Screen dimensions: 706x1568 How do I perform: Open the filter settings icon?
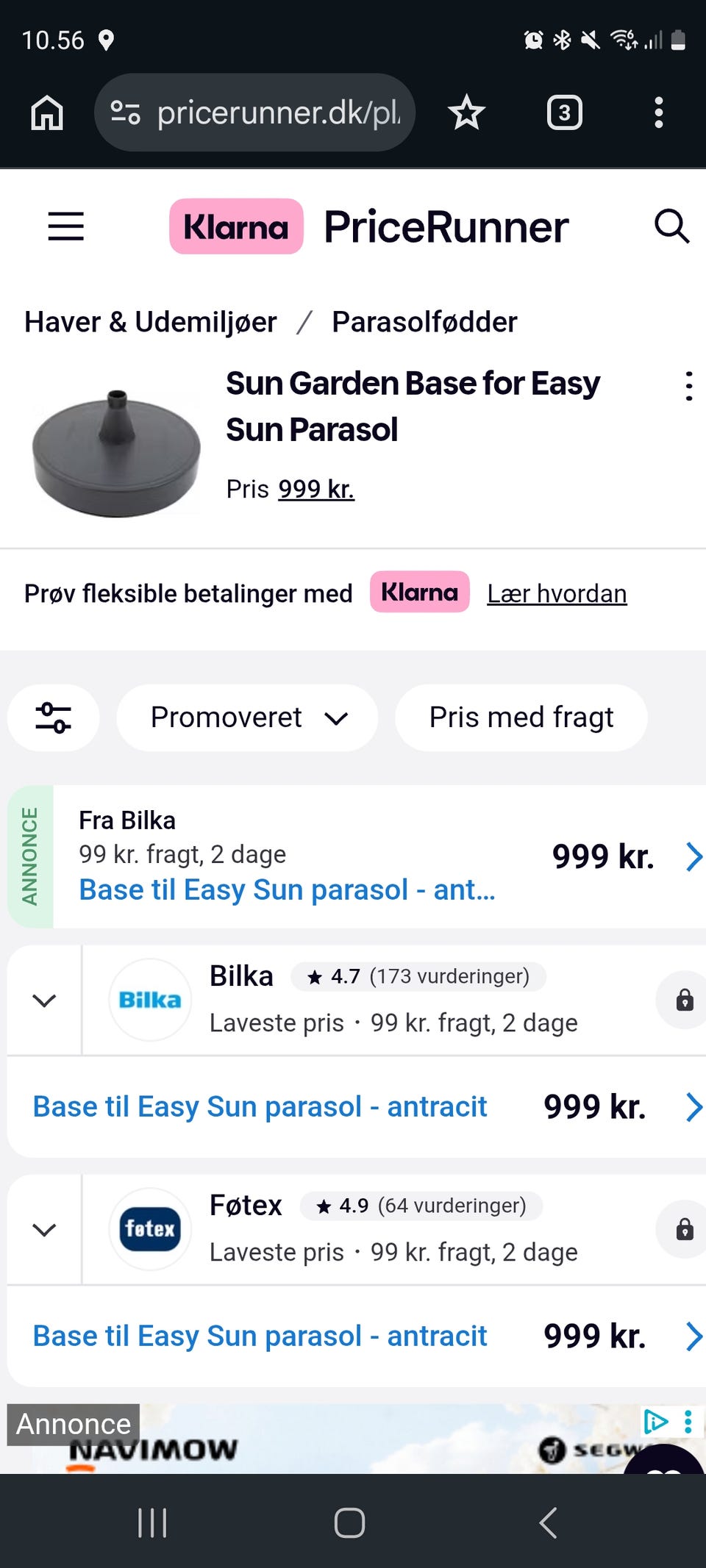pyautogui.click(x=53, y=717)
